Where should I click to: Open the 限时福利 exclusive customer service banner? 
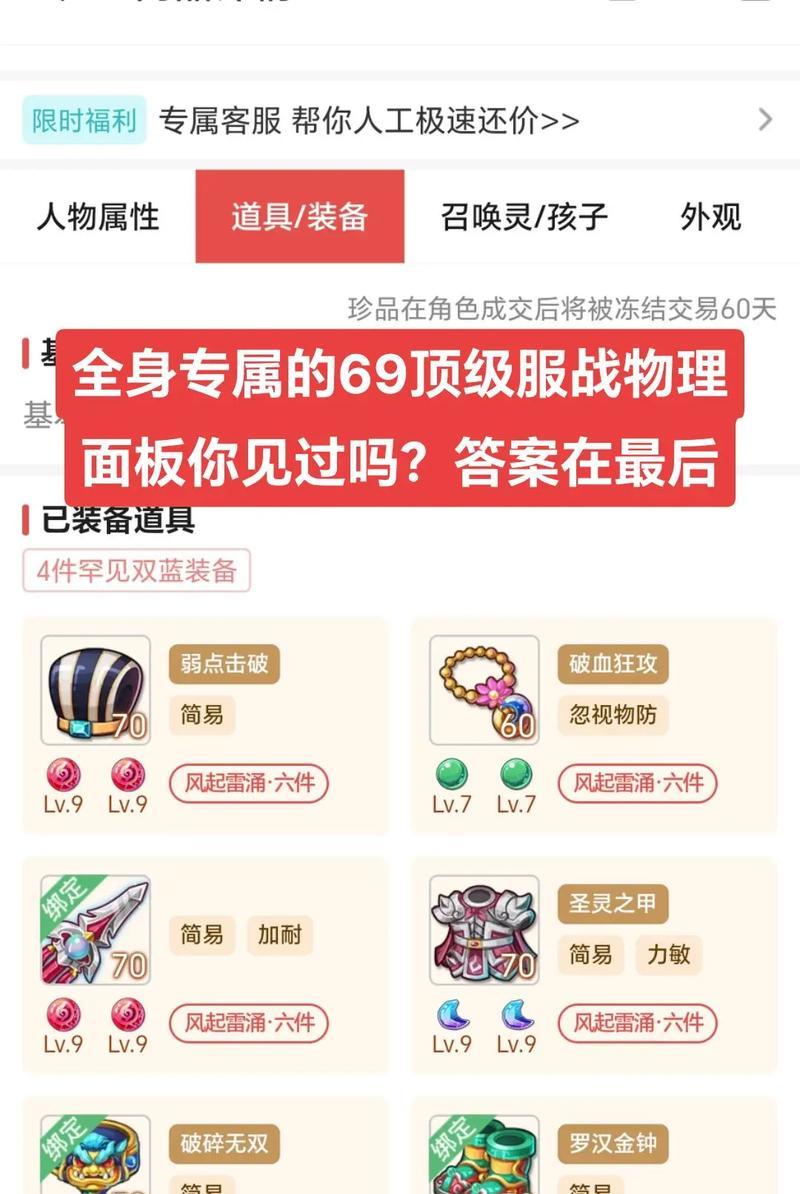[x=398, y=121]
